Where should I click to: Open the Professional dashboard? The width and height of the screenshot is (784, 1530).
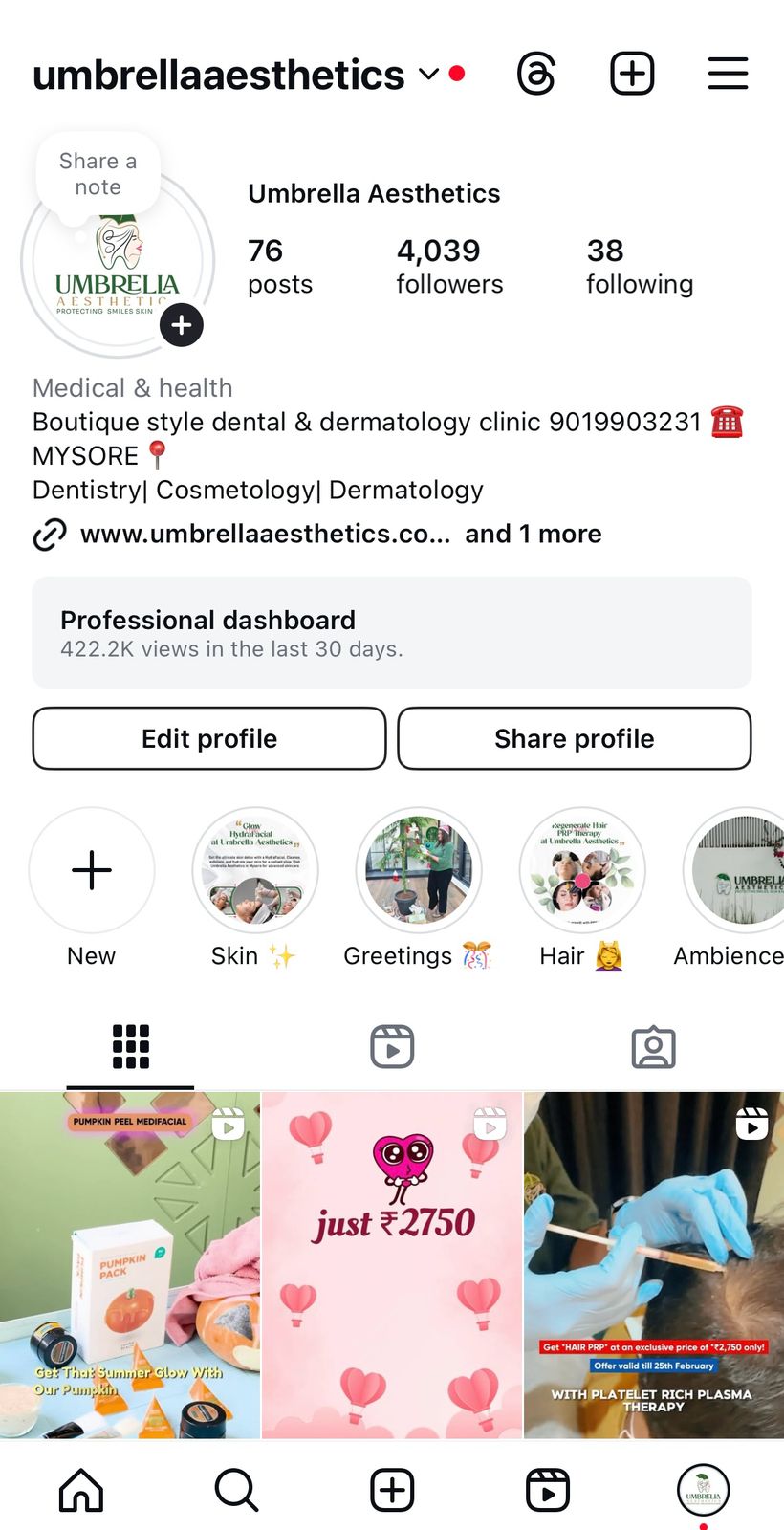392,632
